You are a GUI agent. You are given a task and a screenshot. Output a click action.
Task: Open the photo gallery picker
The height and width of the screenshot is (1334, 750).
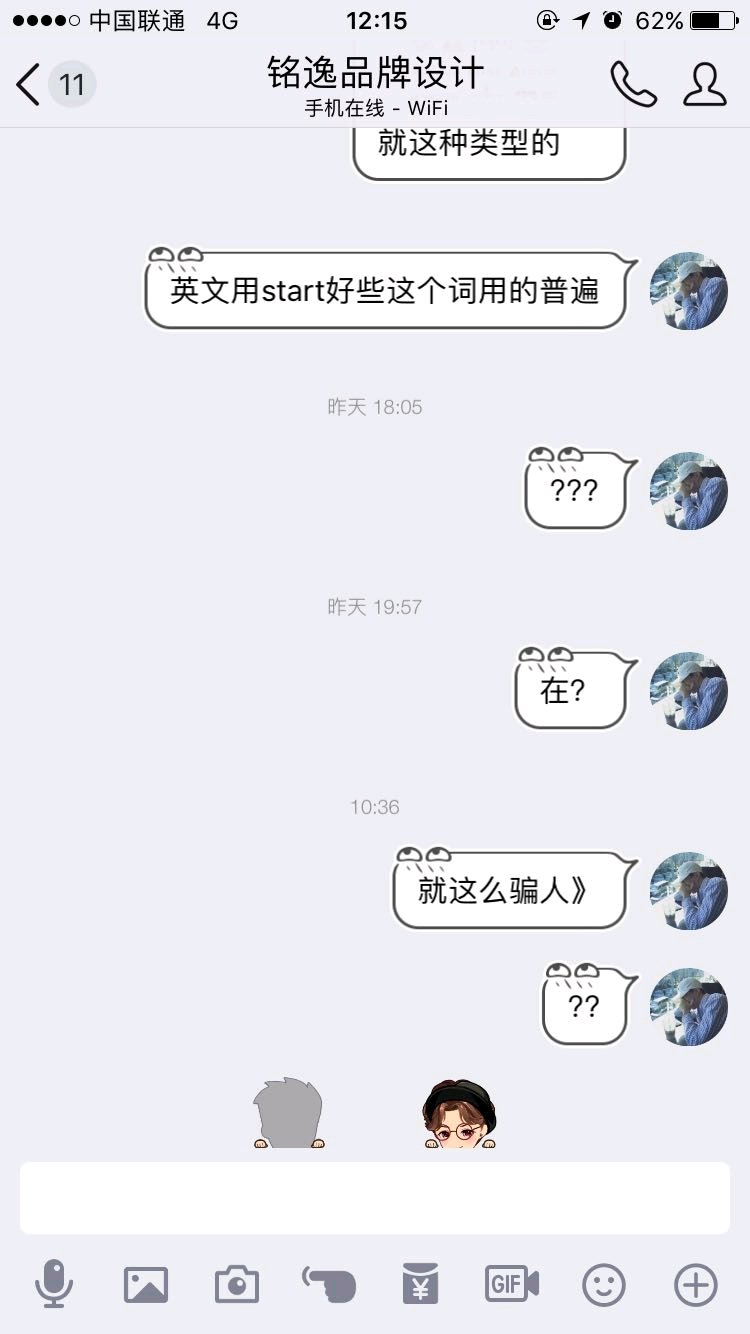point(146,1284)
